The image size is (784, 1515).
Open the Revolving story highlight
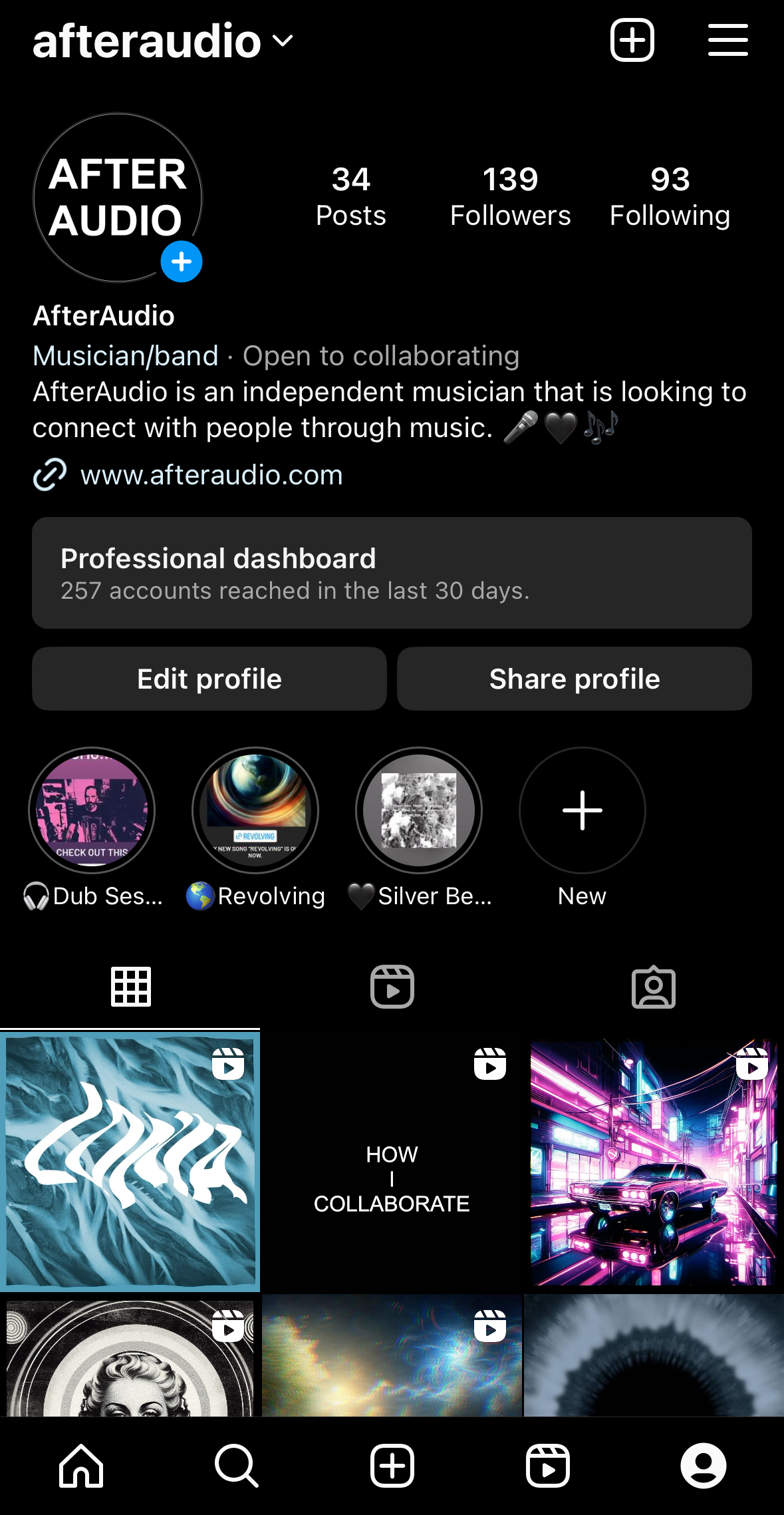pos(255,810)
